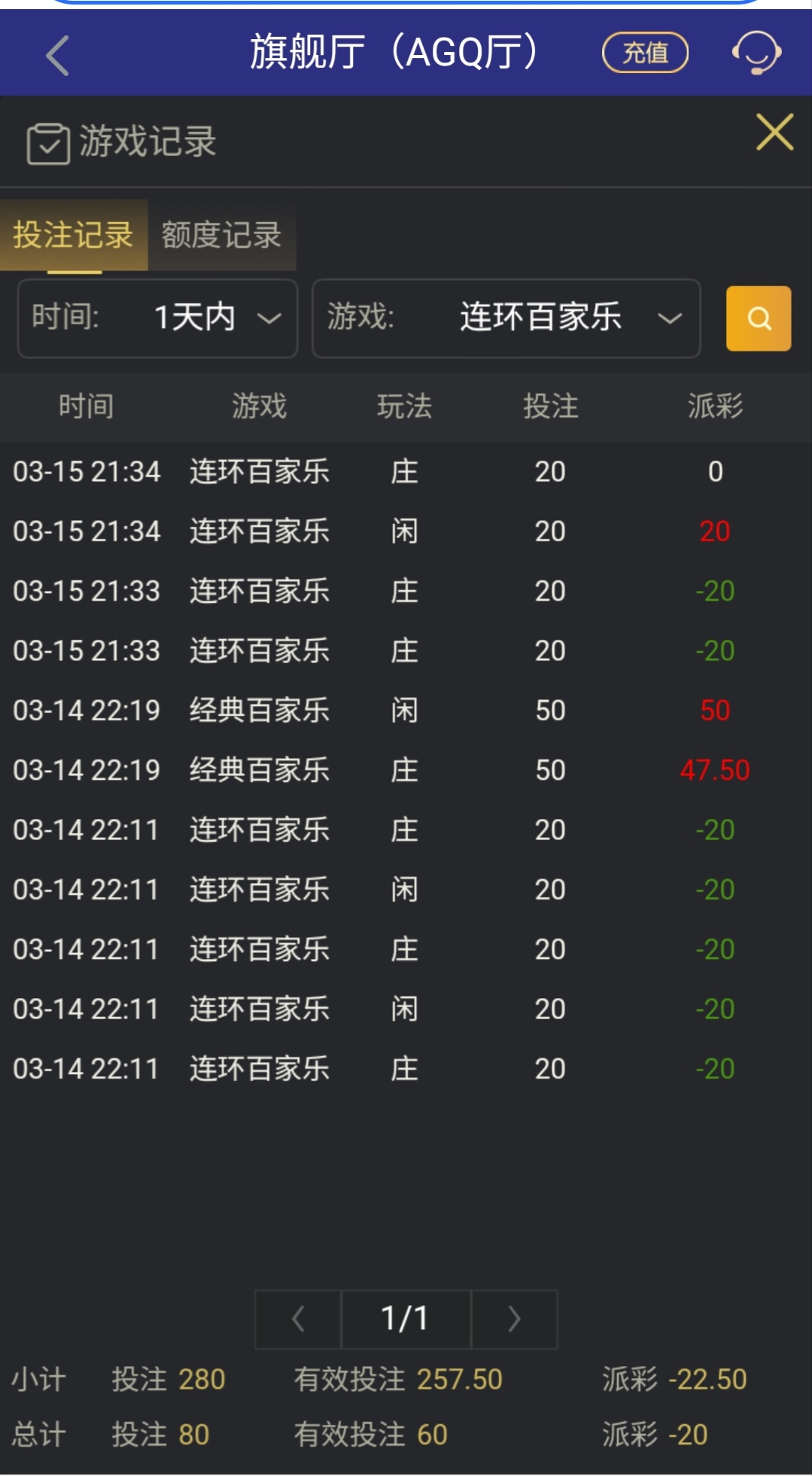This screenshot has height=1476, width=812.
Task: Open the 游戏 连环百家乐 dropdown
Action: (x=506, y=318)
